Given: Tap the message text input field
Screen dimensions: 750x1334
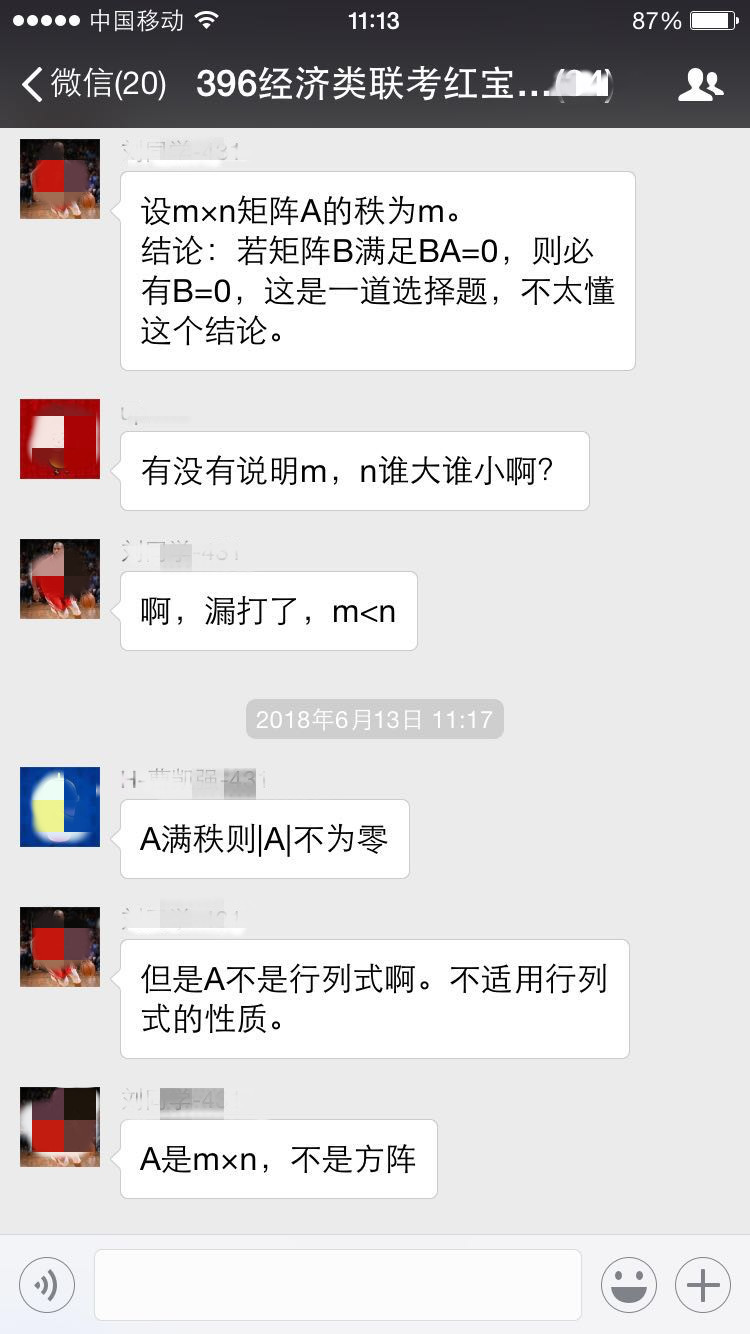Looking at the screenshot, I should (x=337, y=1284).
